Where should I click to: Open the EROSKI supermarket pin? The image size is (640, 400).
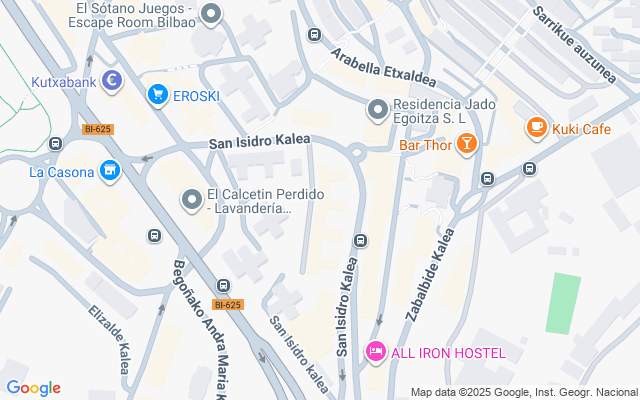pyautogui.click(x=157, y=95)
